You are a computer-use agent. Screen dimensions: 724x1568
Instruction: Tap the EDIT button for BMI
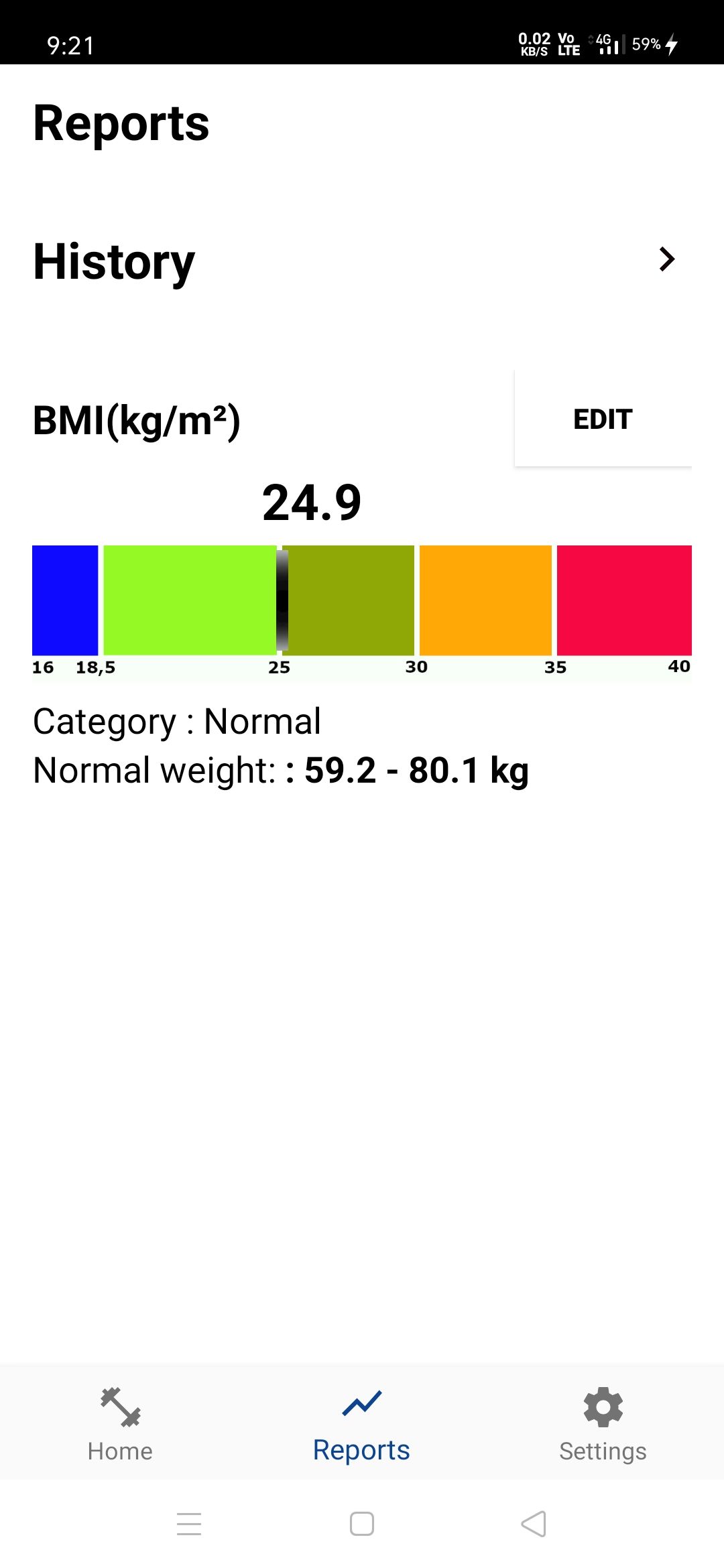pyautogui.click(x=602, y=419)
